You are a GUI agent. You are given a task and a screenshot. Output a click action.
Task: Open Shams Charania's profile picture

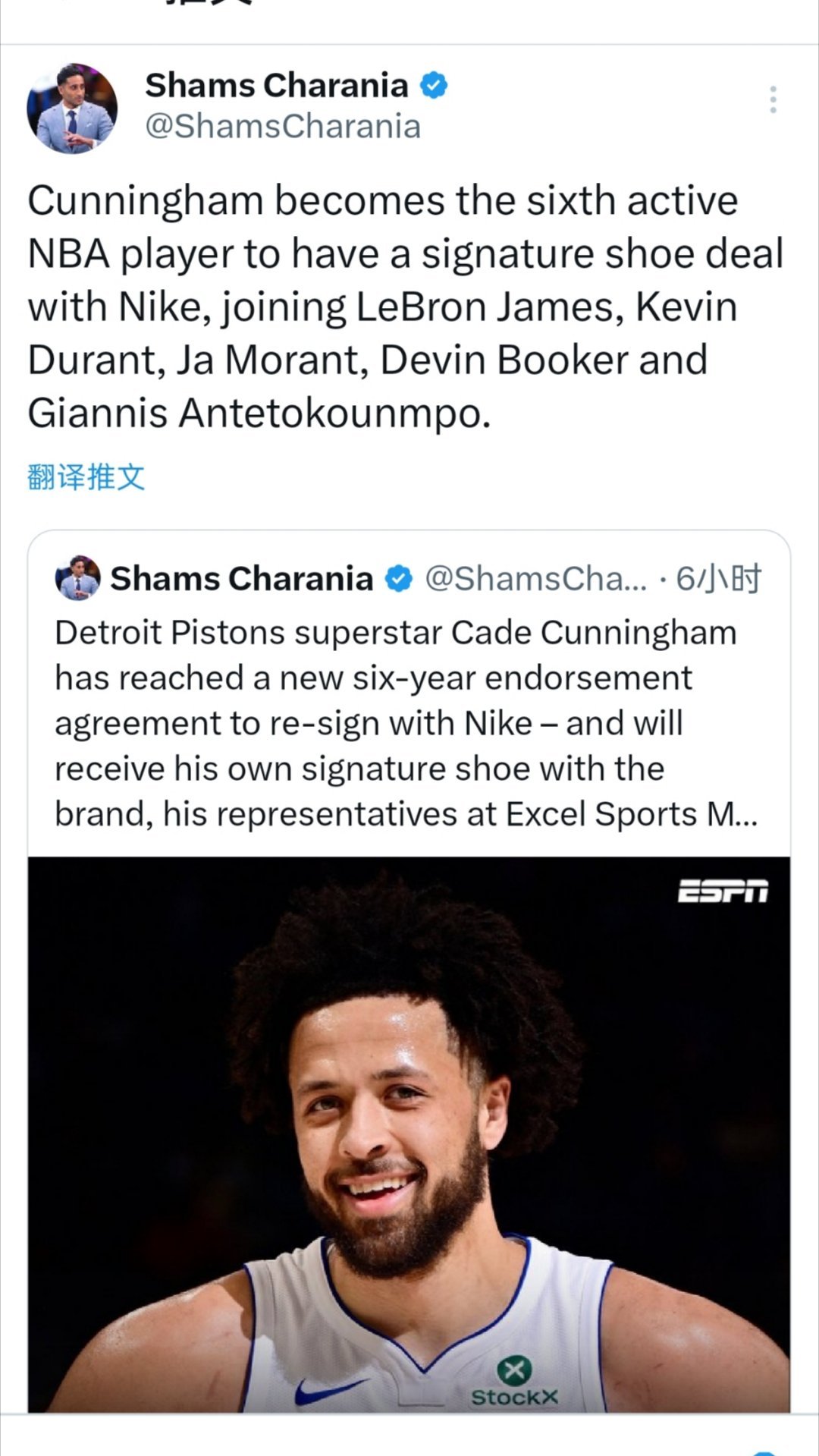point(72,106)
